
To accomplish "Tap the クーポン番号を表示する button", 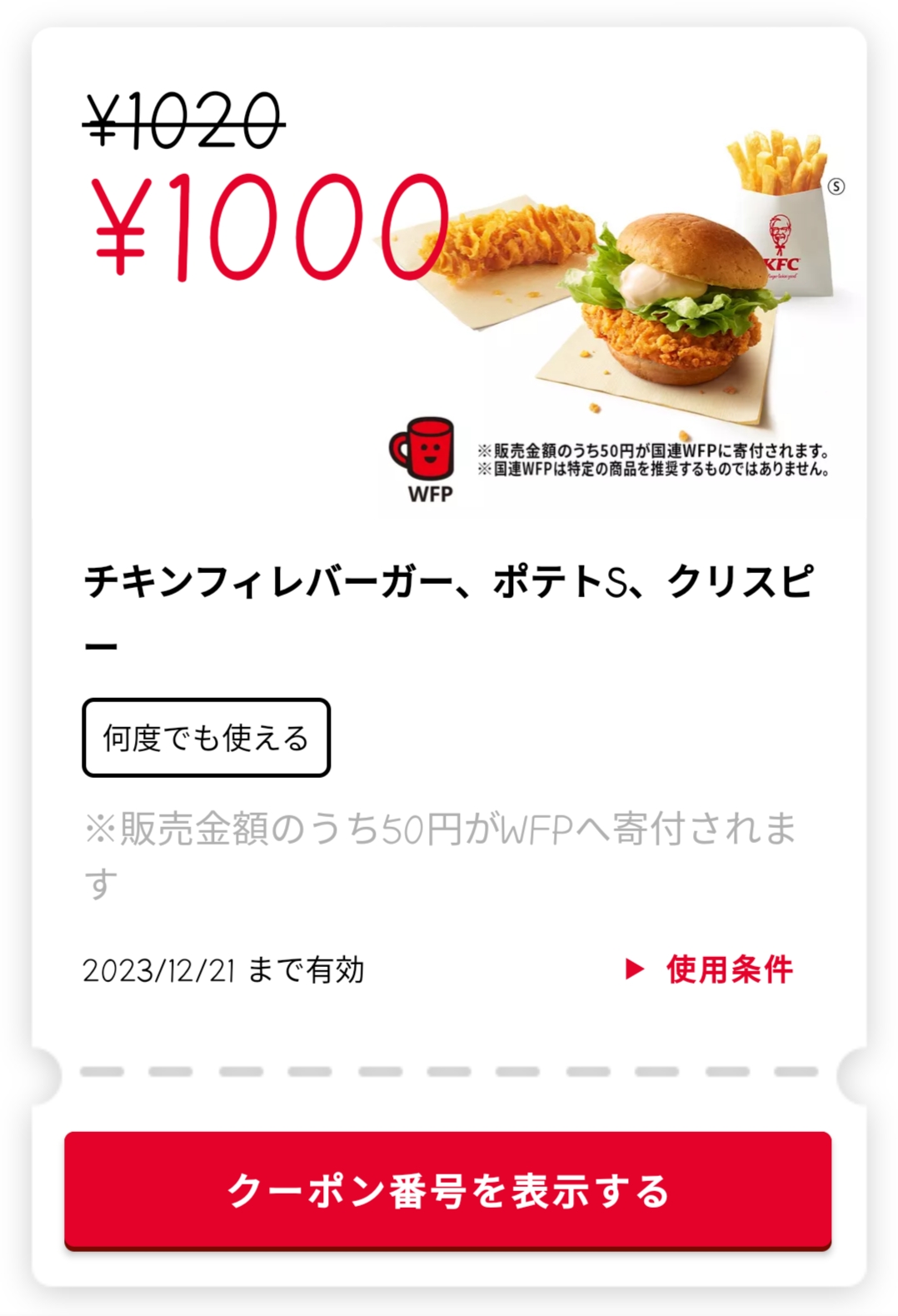I will point(448,1190).
